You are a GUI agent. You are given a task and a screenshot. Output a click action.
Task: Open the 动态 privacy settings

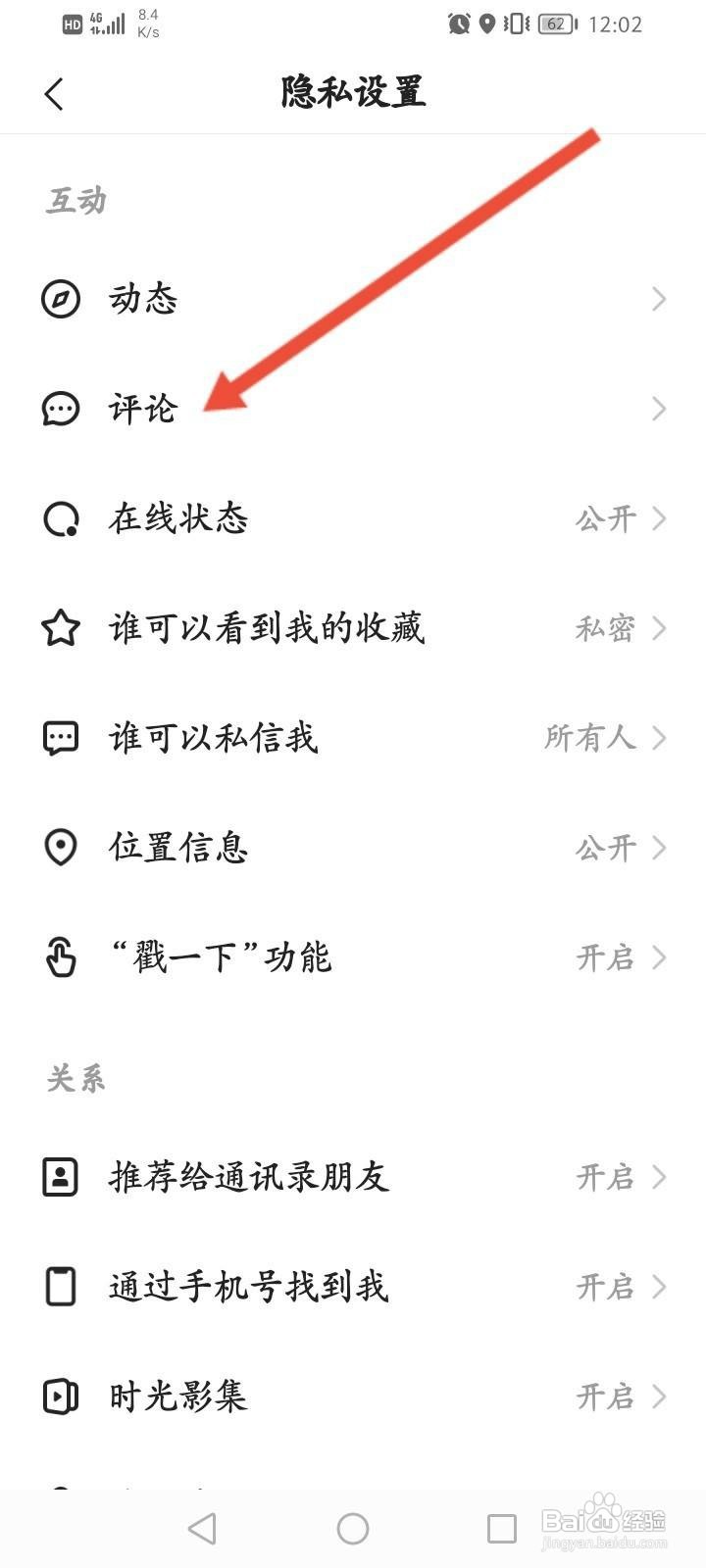353,299
